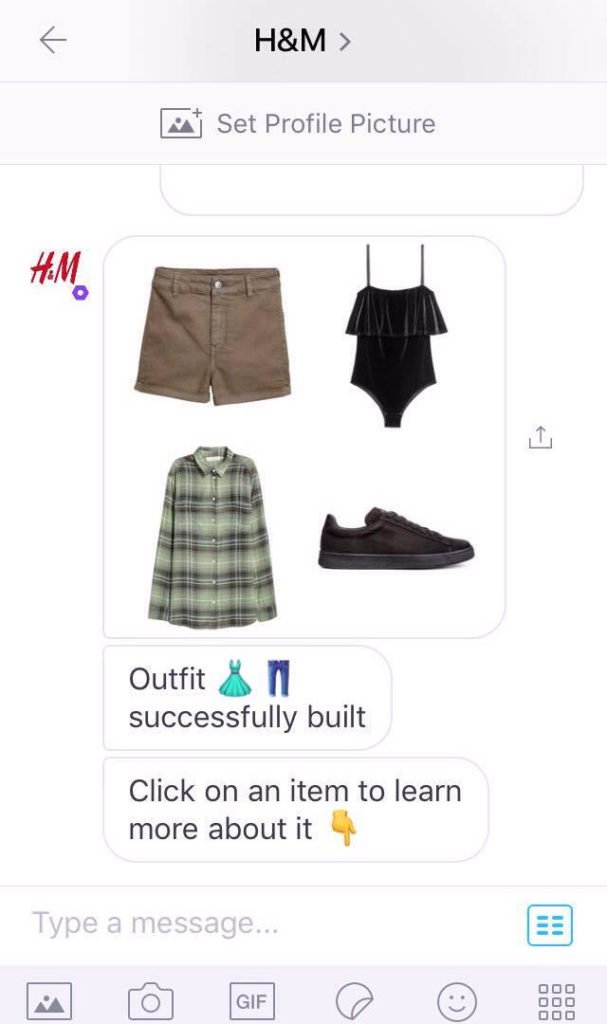Open the more options grid
607x1024 pixels.
(x=556, y=1000)
